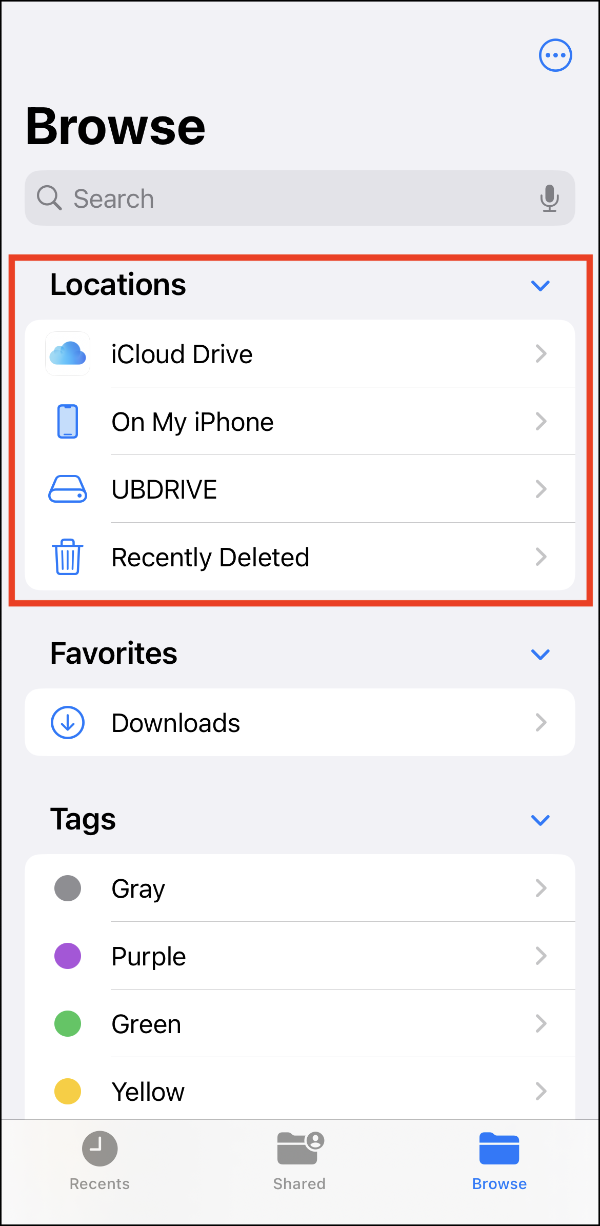
Task: Open the more options ellipsis menu
Action: pos(555,56)
